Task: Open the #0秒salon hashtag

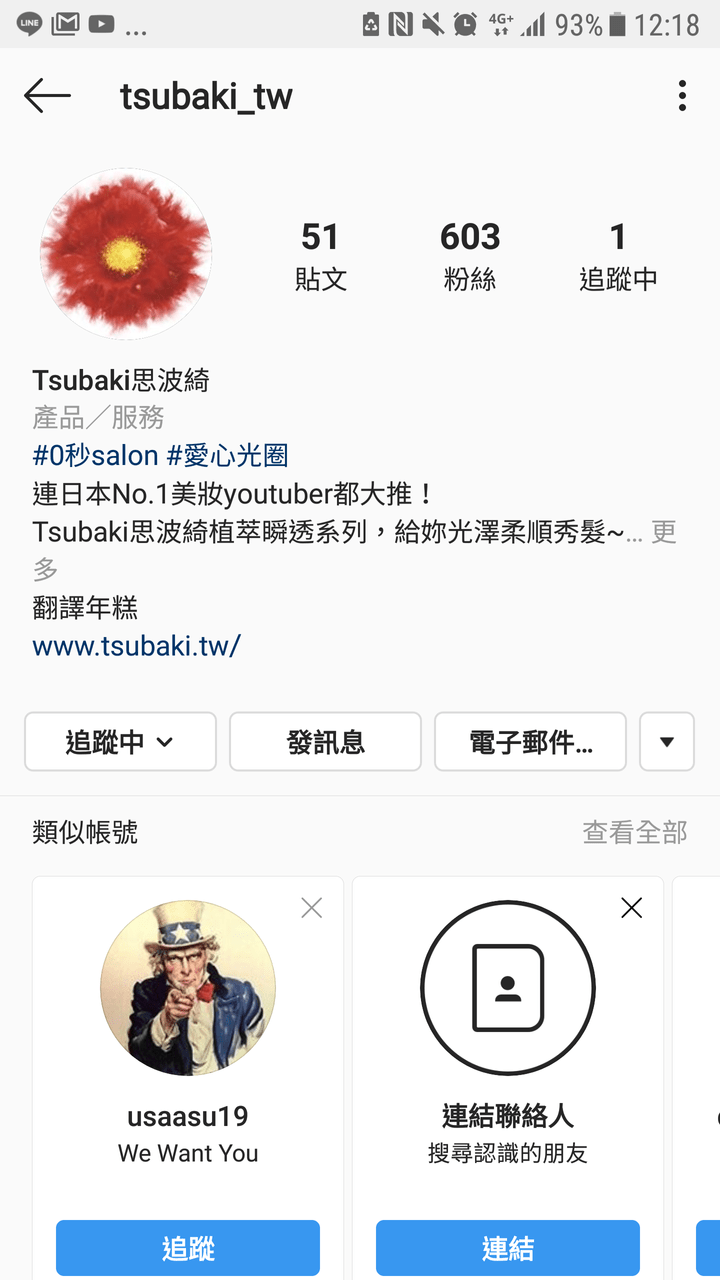Action: tap(95, 456)
